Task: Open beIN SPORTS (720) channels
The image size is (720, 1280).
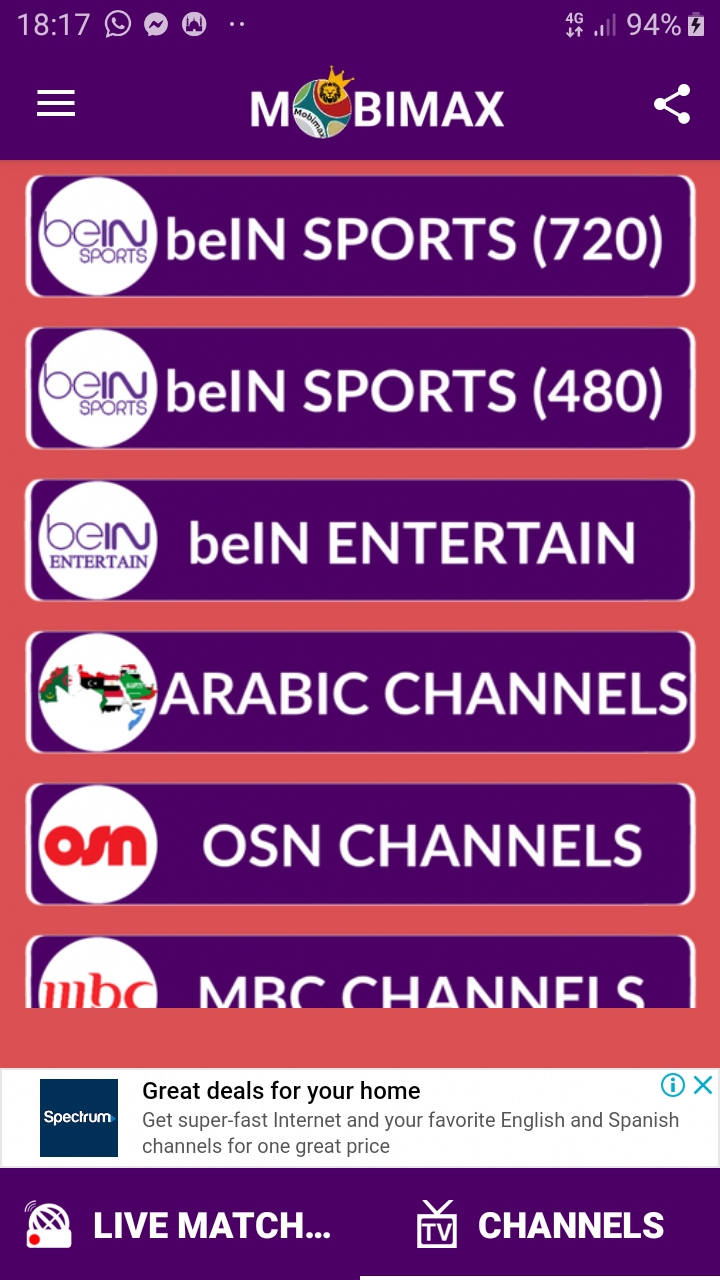Action: tap(360, 237)
